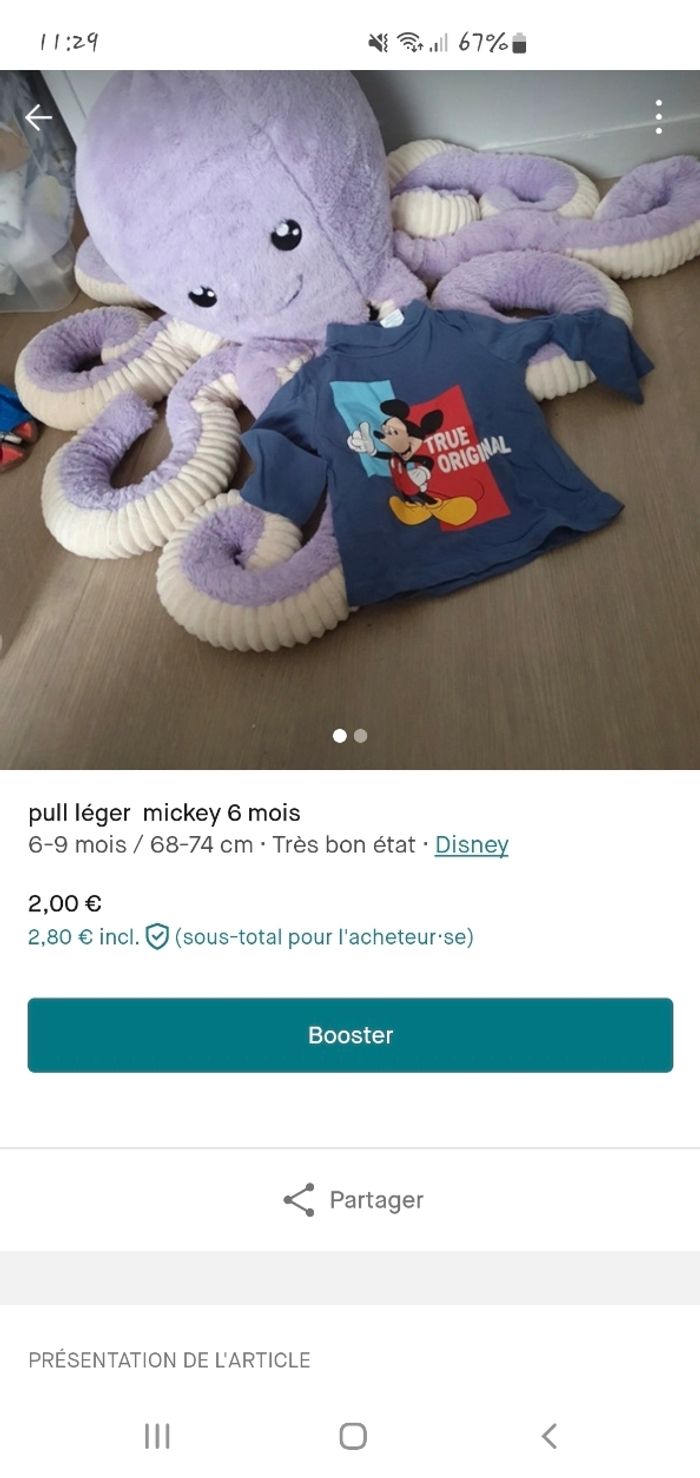Tap the Booster button
700x1478 pixels.
pos(350,1035)
